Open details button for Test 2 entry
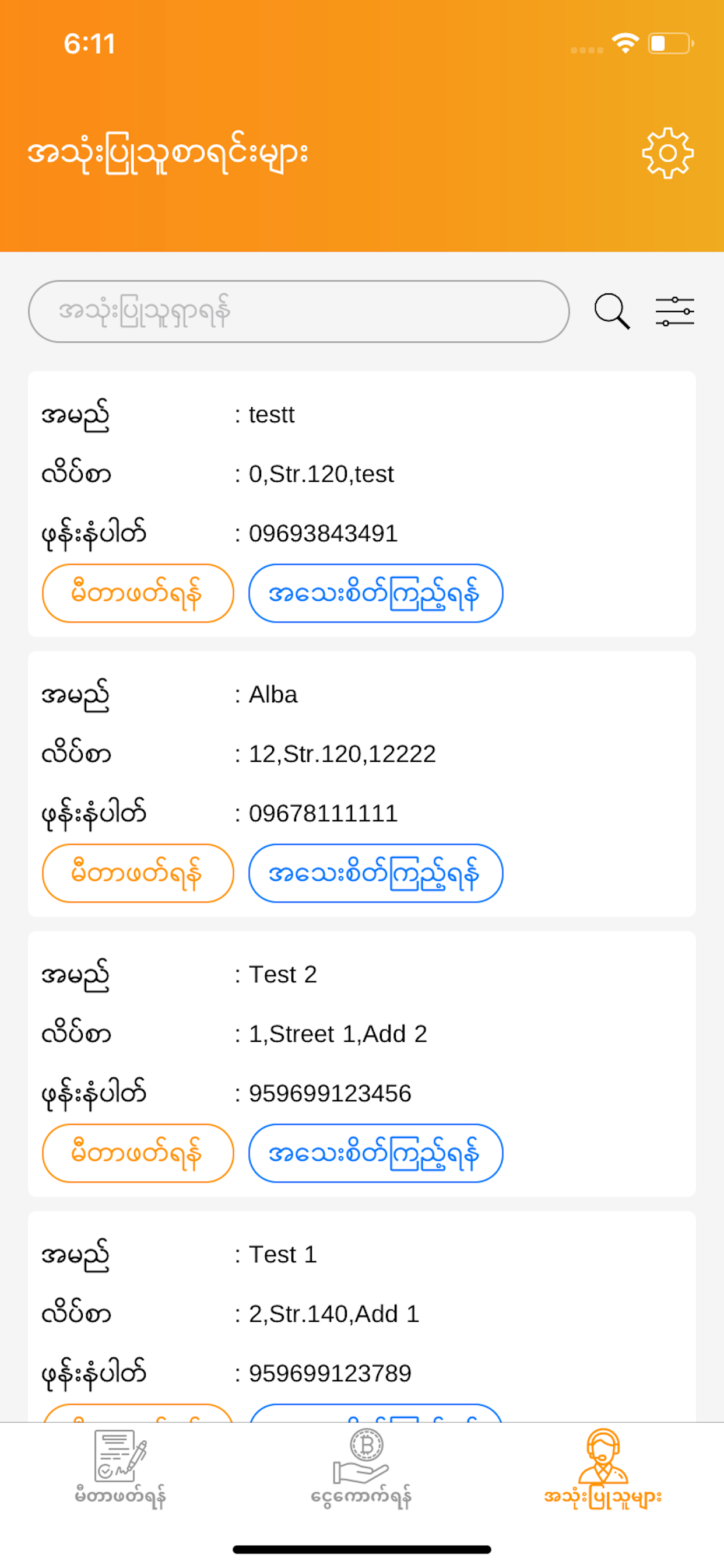The width and height of the screenshot is (724, 1568). pos(375,1153)
